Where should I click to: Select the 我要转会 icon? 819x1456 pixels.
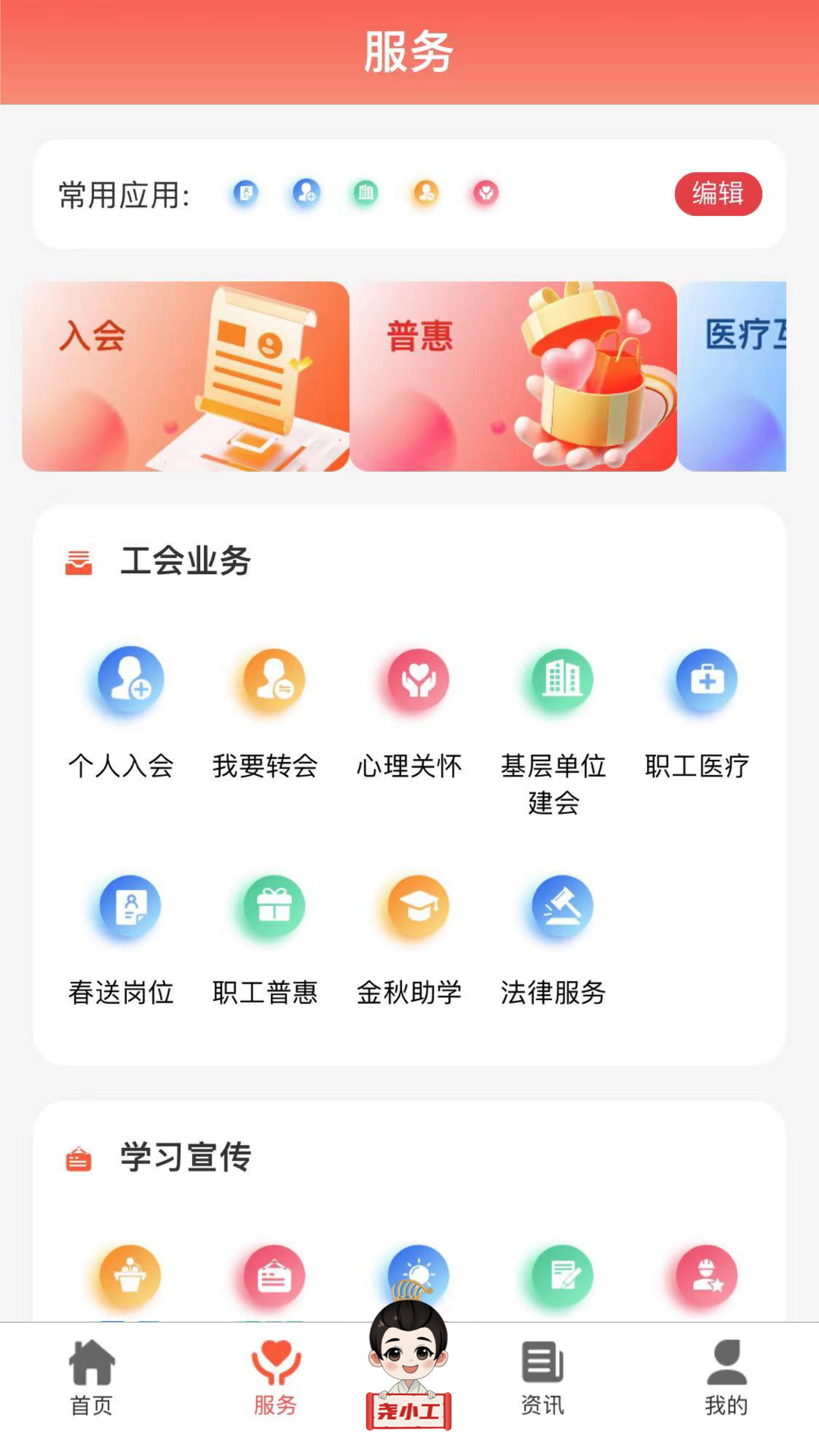point(270,680)
